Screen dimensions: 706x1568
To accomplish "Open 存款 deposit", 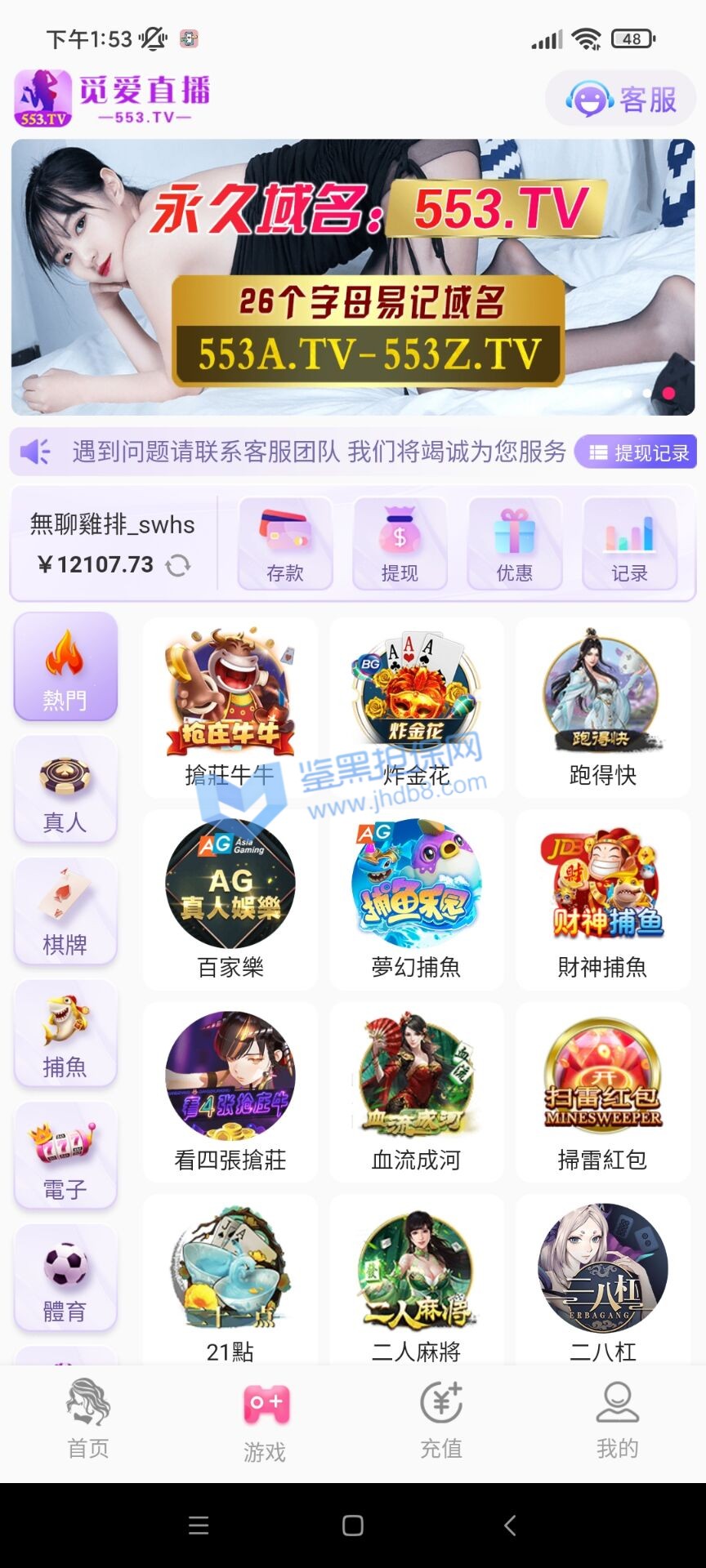I will pos(285,543).
